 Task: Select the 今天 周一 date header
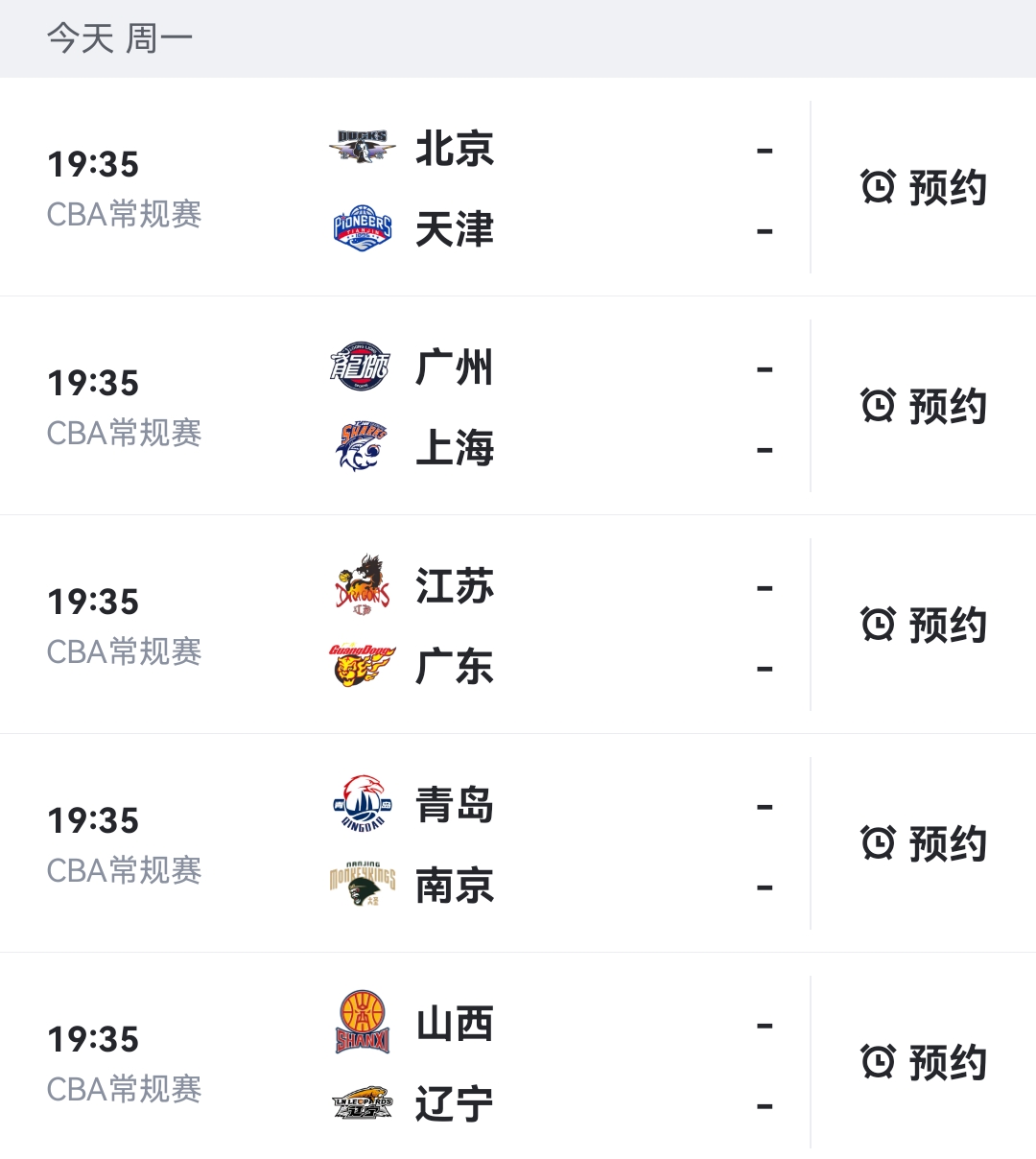[118, 38]
